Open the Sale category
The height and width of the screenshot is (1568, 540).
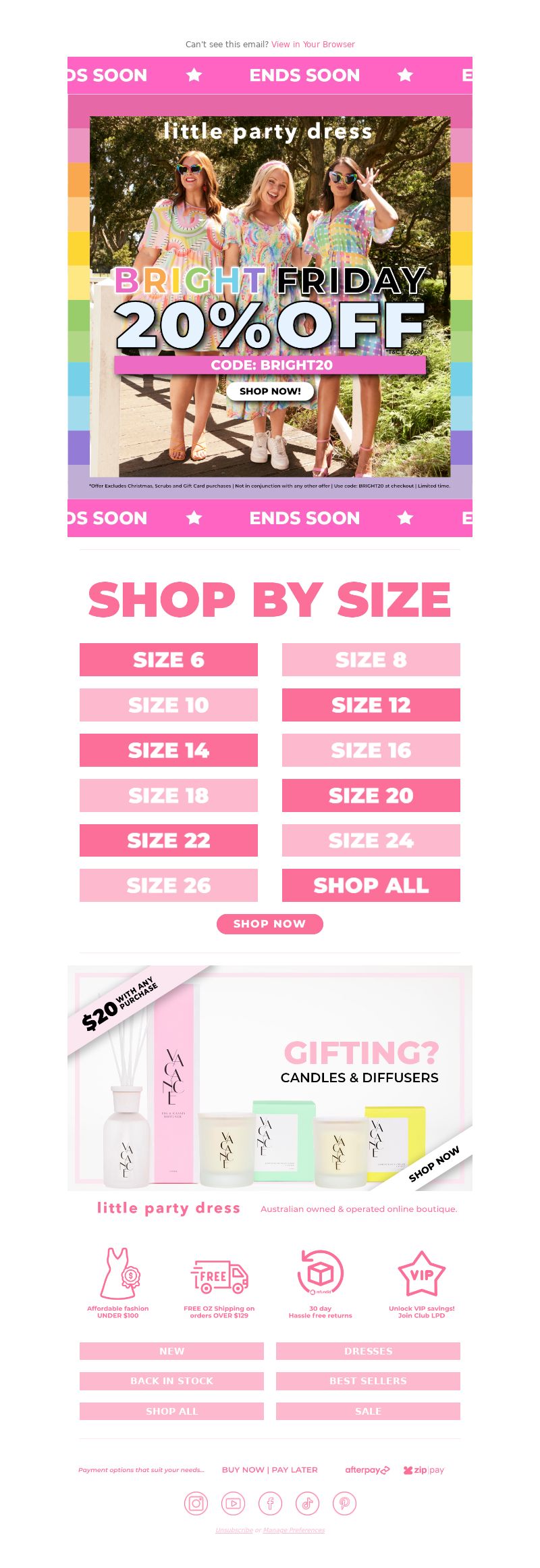(x=368, y=1411)
